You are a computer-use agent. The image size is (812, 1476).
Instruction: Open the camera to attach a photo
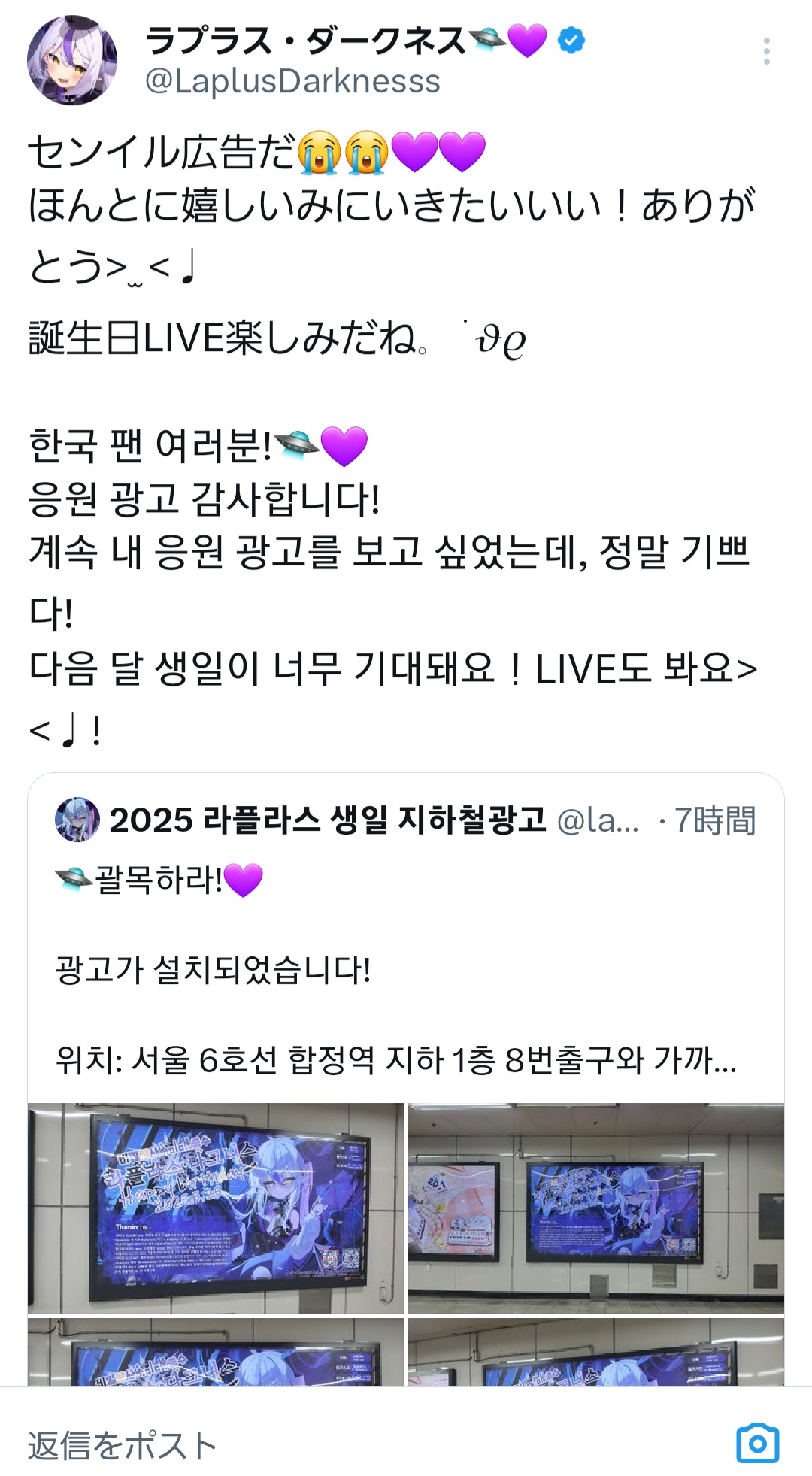757,1443
